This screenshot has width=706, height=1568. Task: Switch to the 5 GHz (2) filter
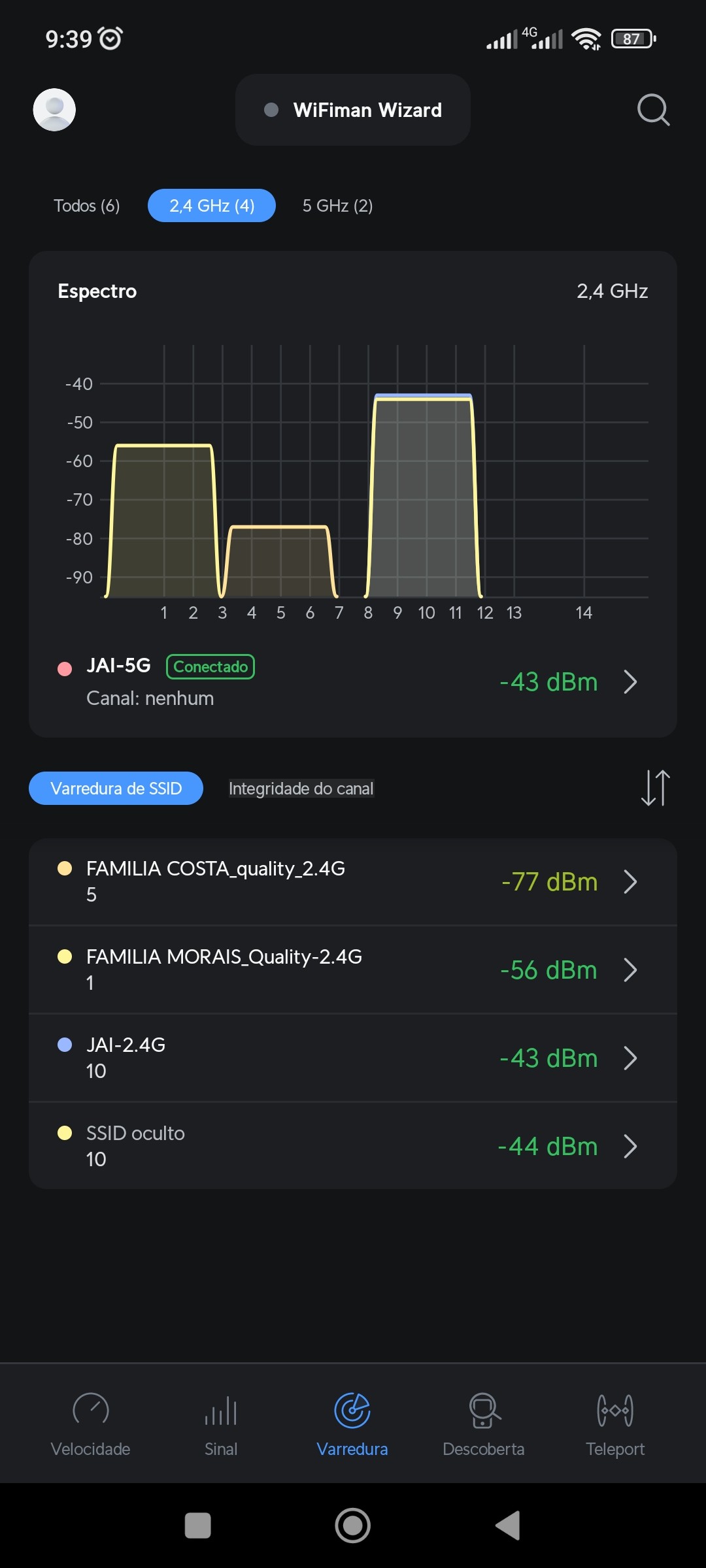click(337, 206)
